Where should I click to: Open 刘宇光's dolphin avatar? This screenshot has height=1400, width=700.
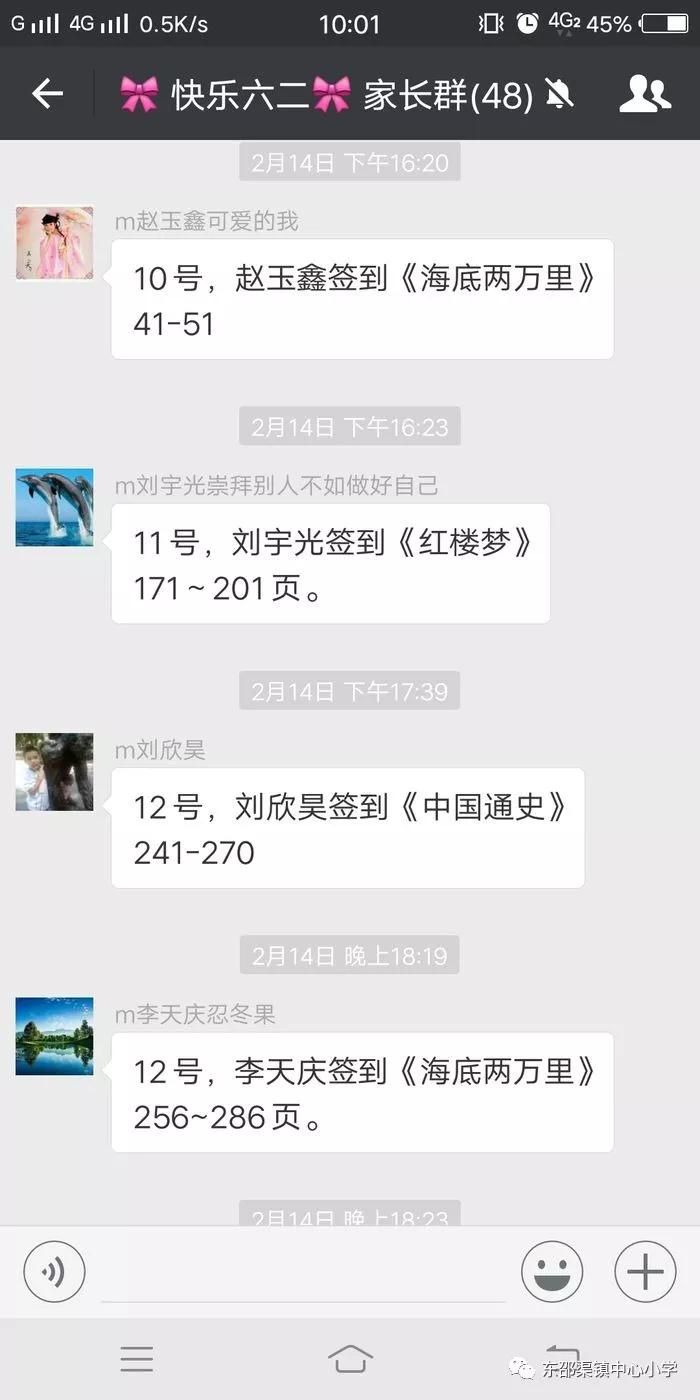coord(54,507)
